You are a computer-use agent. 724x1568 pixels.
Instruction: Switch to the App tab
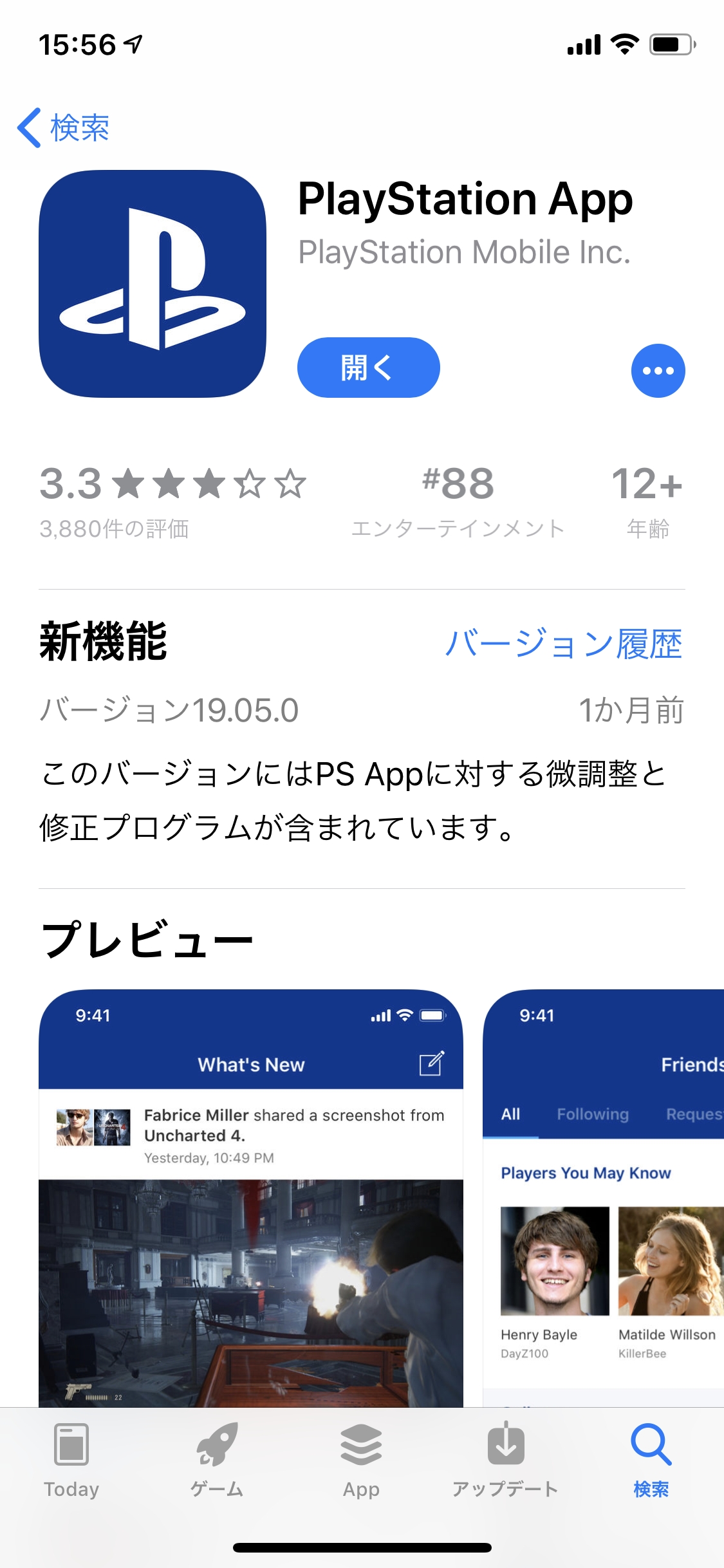pyautogui.click(x=361, y=1461)
